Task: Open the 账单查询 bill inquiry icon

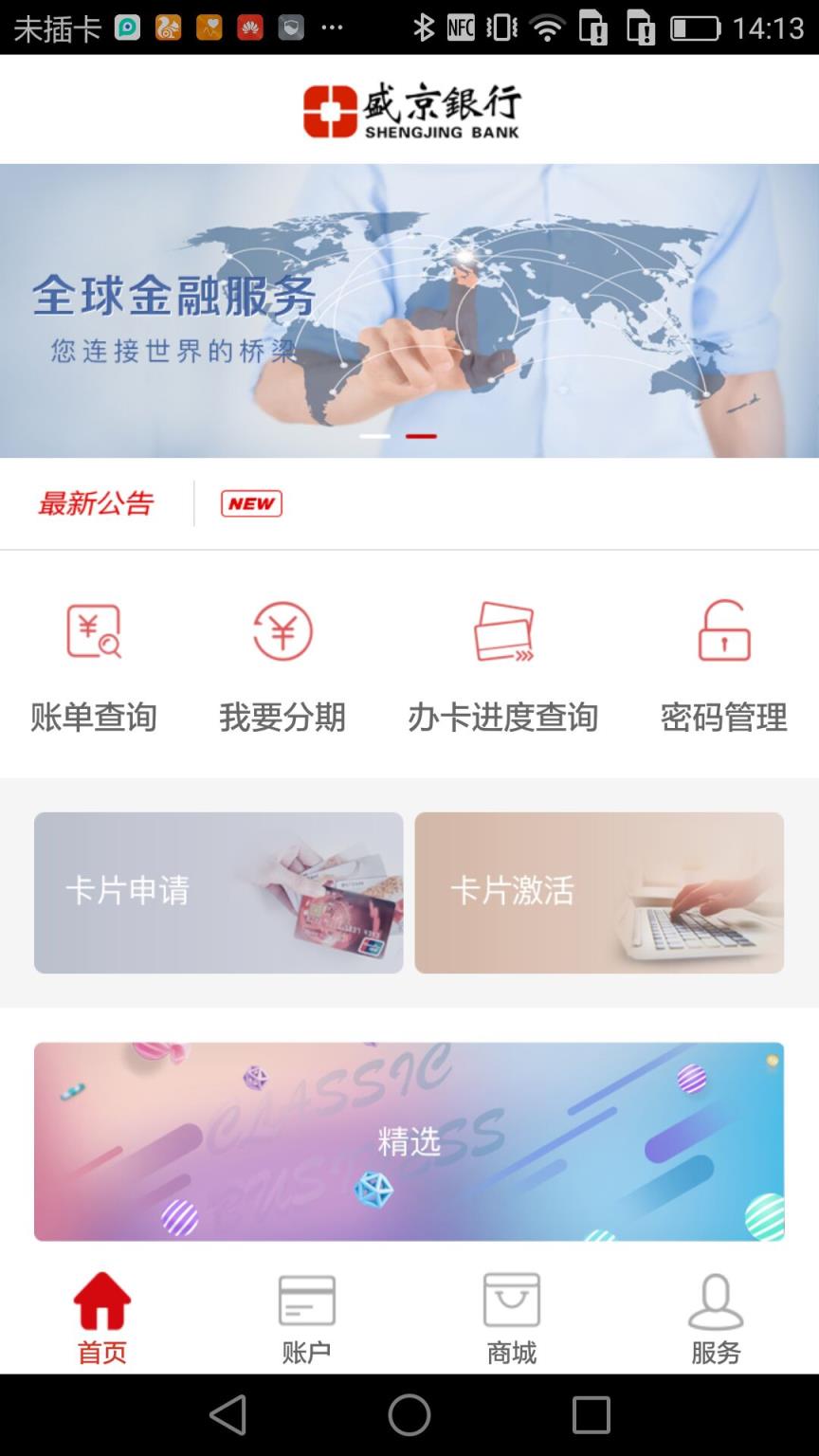Action: click(92, 630)
